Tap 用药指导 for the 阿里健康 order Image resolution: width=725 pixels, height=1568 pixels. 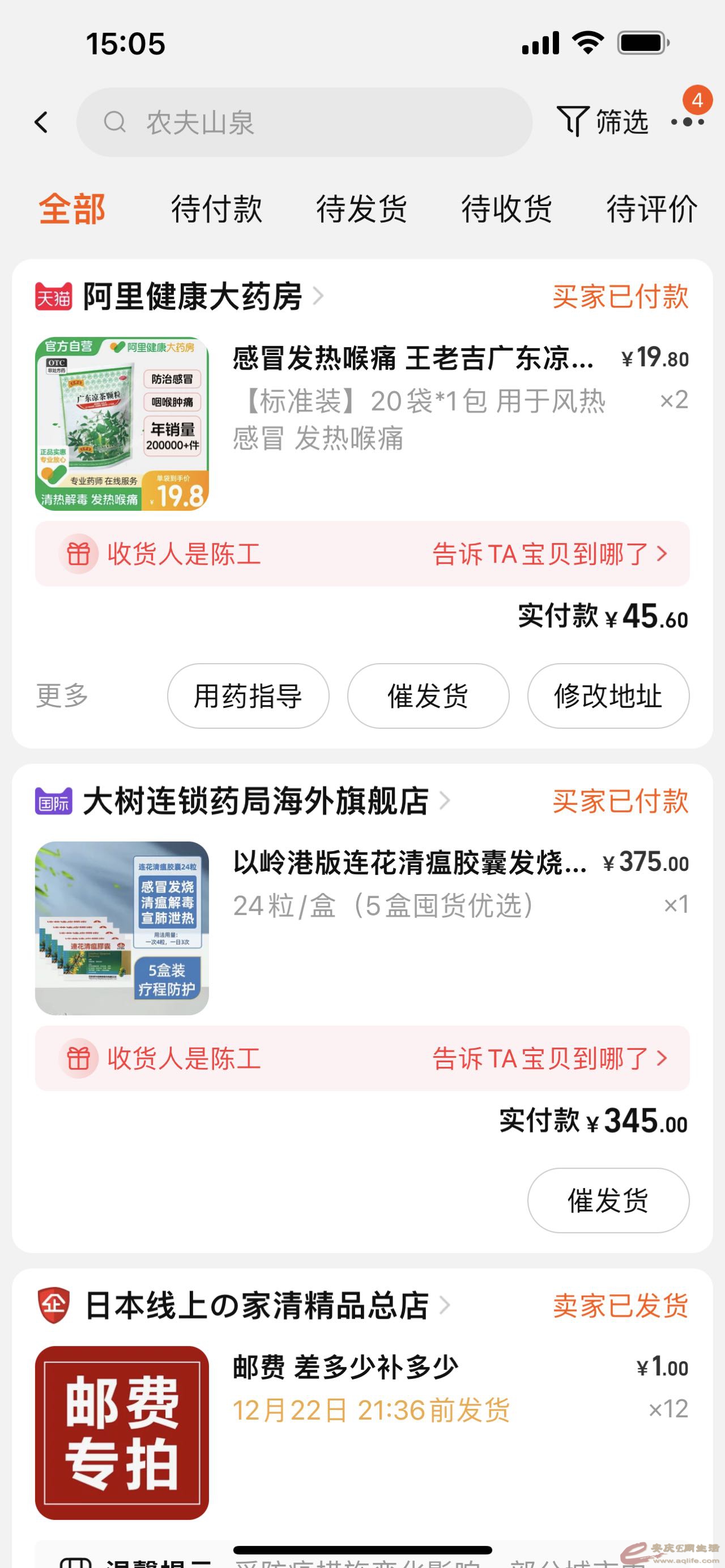point(248,696)
